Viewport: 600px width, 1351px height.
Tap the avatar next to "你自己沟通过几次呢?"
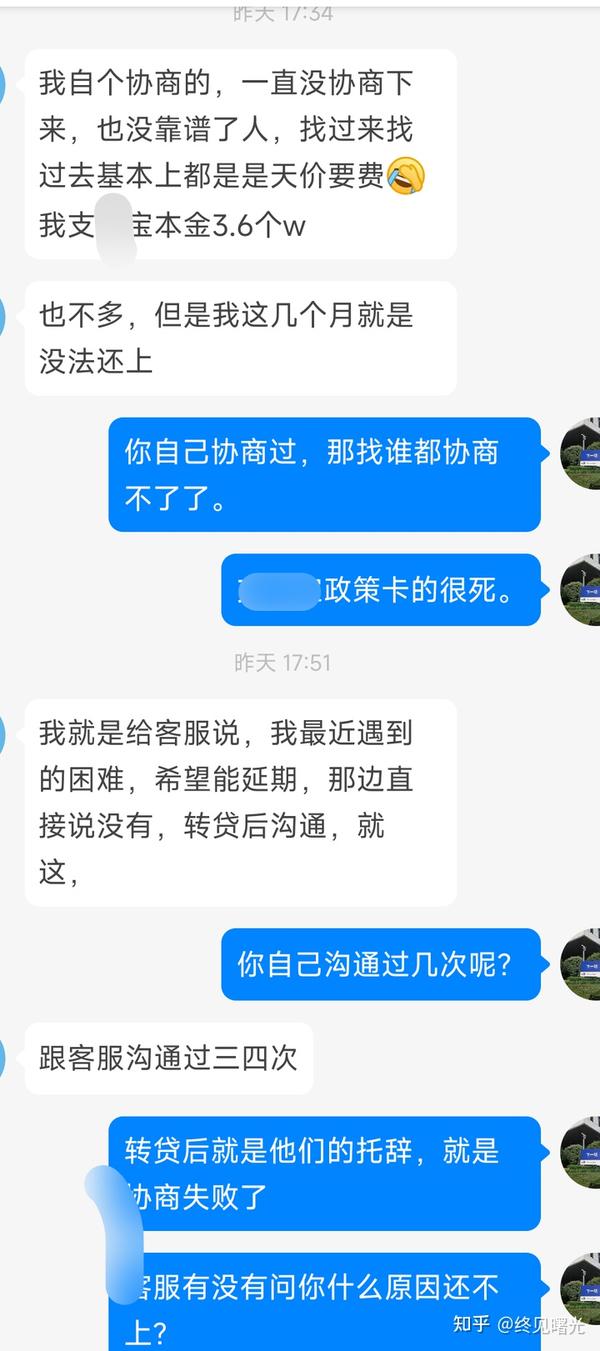tap(581, 964)
